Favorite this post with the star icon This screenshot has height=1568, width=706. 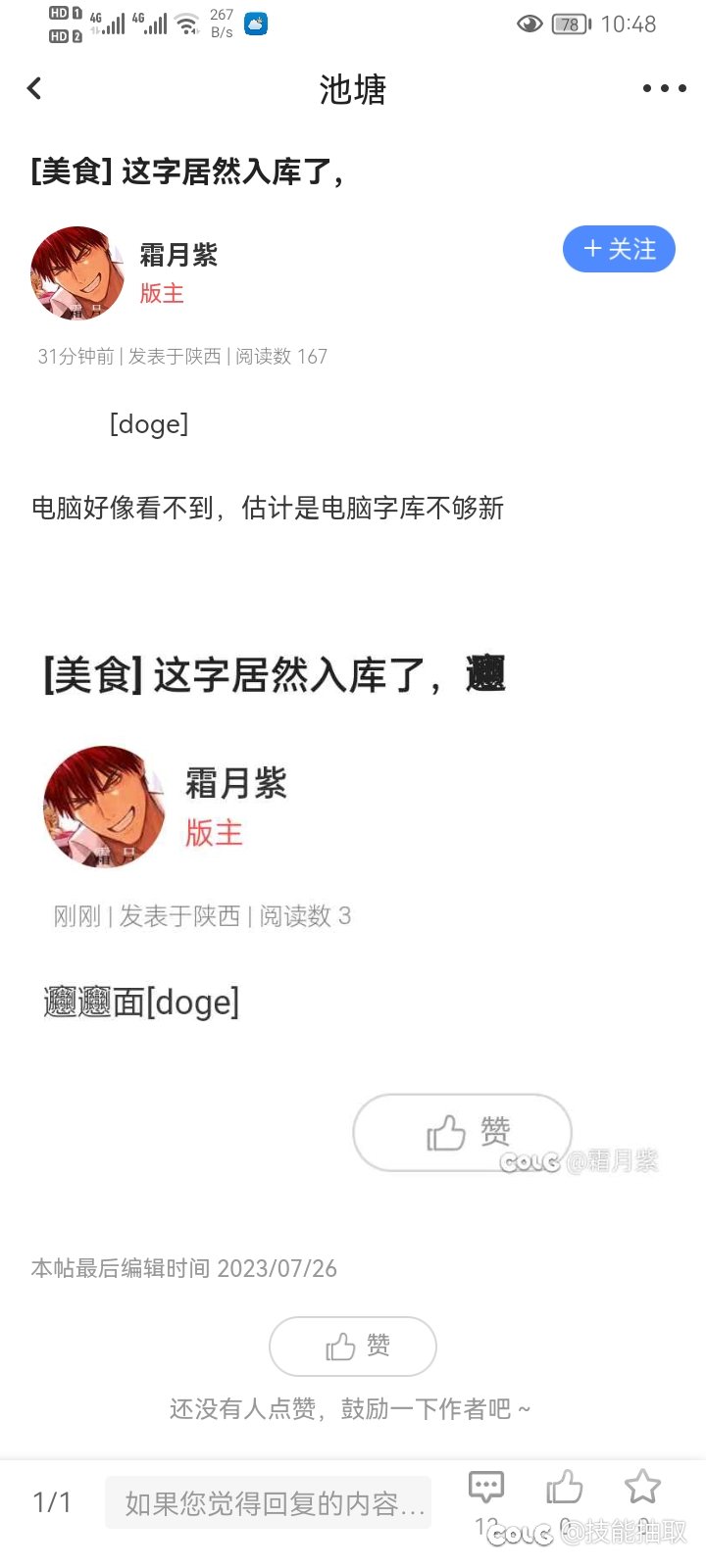[x=642, y=1488]
